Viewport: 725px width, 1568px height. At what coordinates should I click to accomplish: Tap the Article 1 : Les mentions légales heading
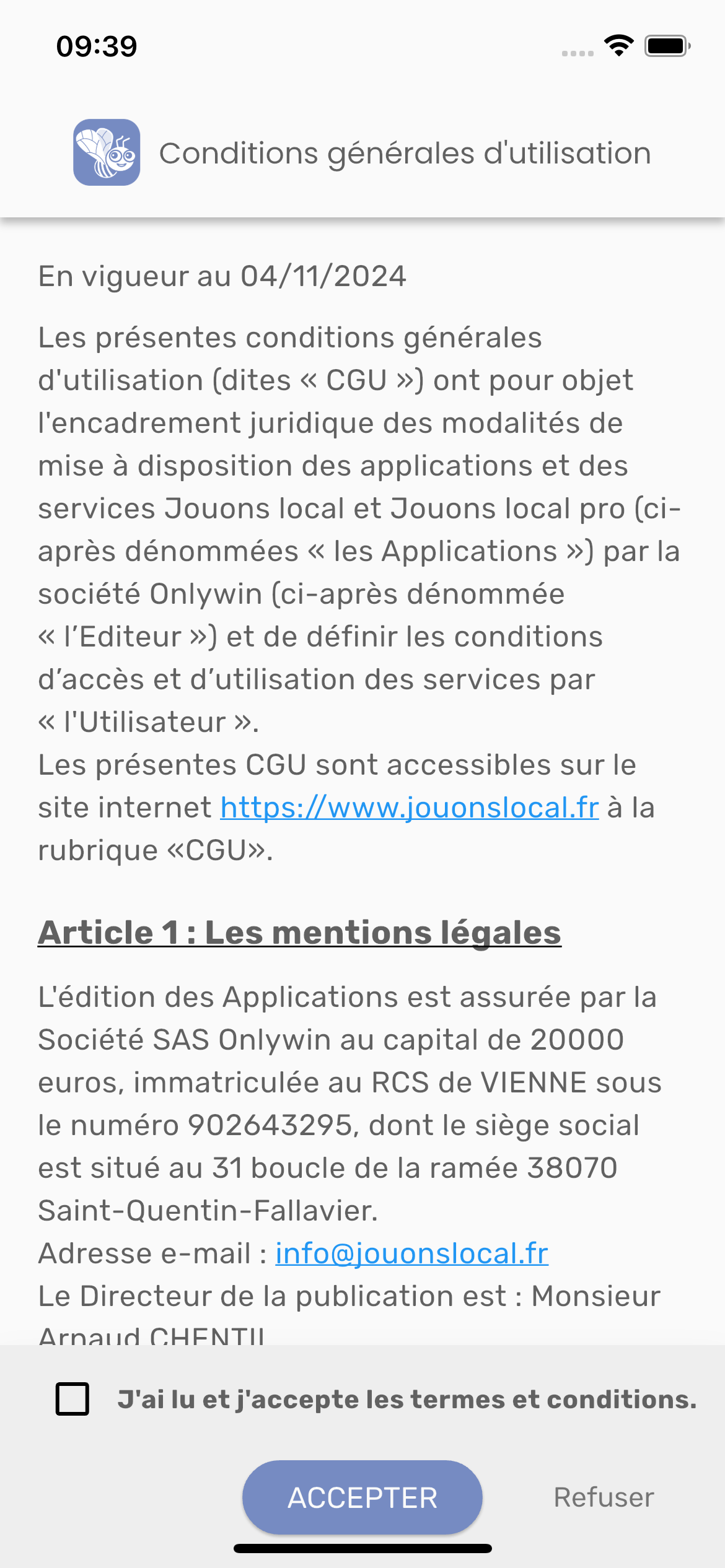299,933
